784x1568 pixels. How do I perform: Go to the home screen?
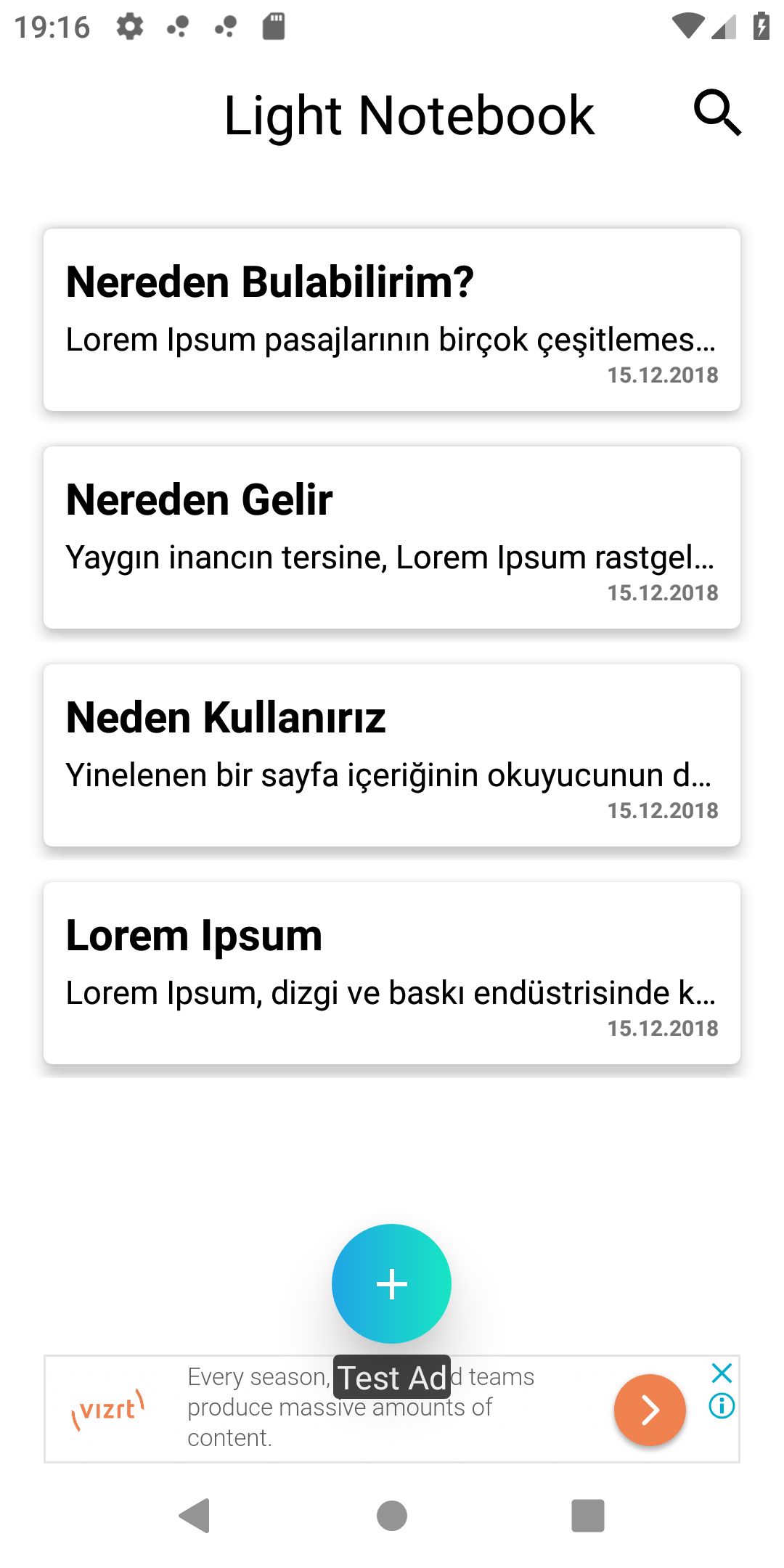click(x=392, y=1516)
